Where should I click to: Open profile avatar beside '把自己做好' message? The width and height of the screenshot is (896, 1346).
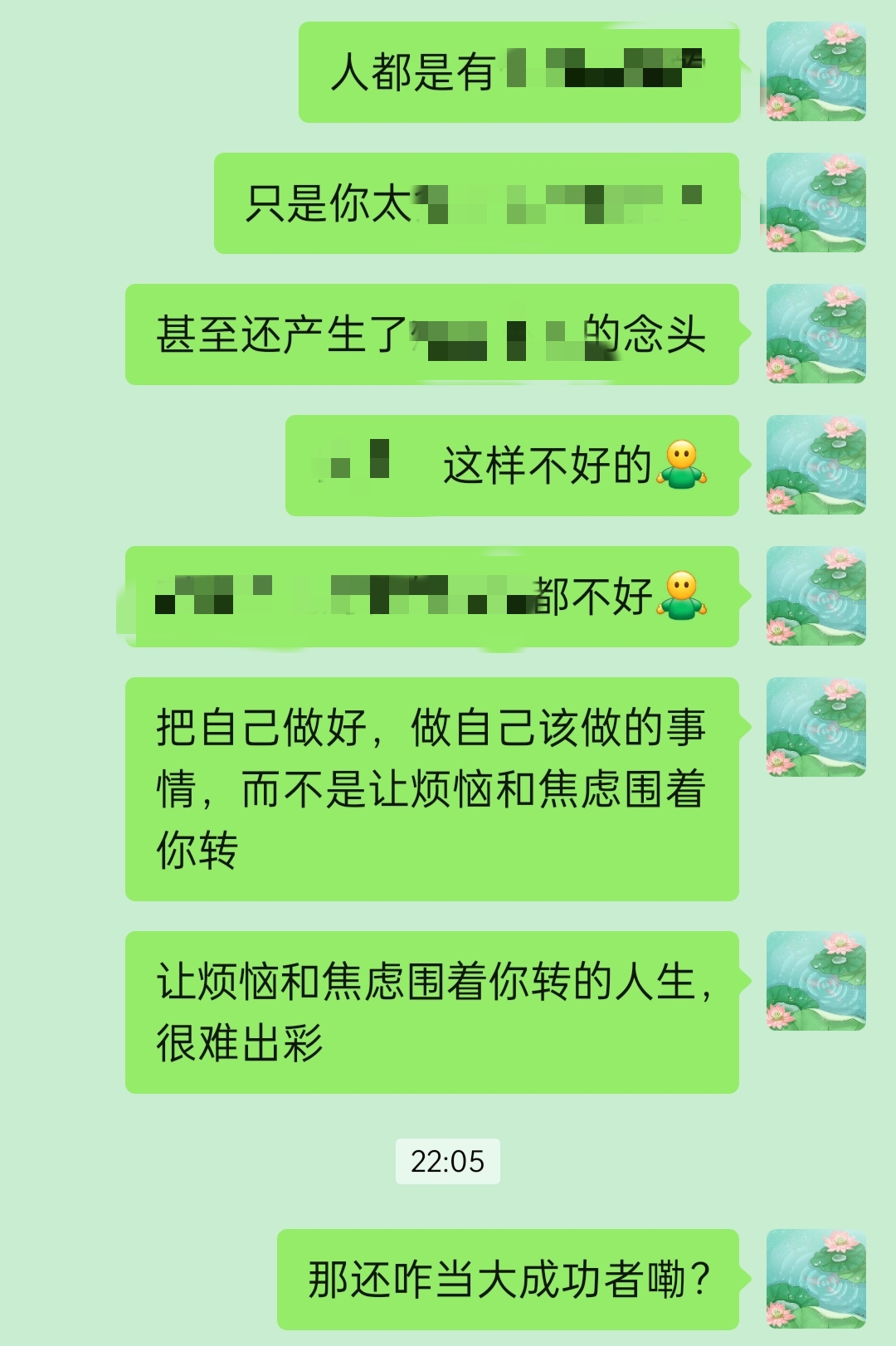[x=816, y=727]
